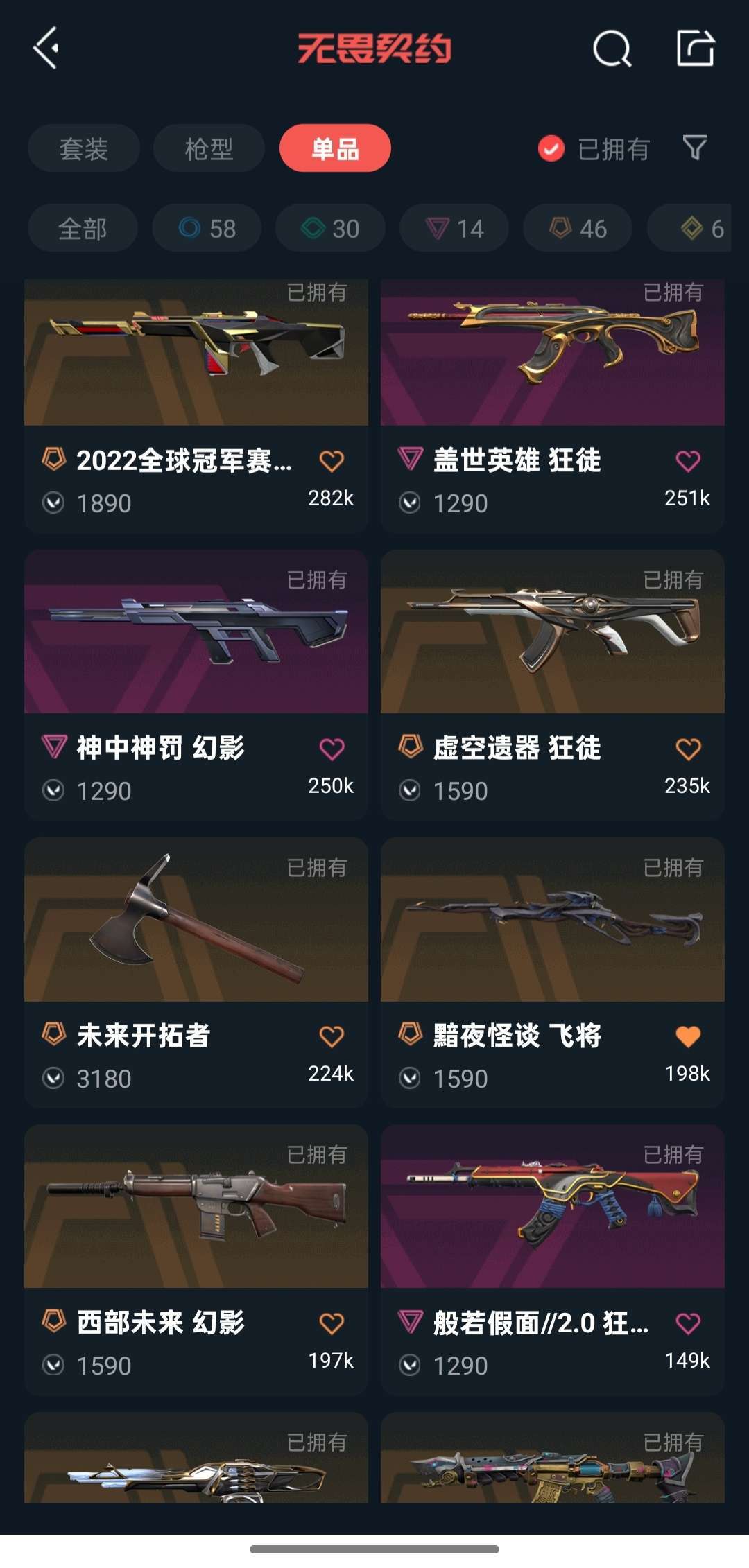Favorite the 虚空遗器 狂徒 skin
Image resolution: width=749 pixels, height=1568 pixels.
(x=688, y=749)
